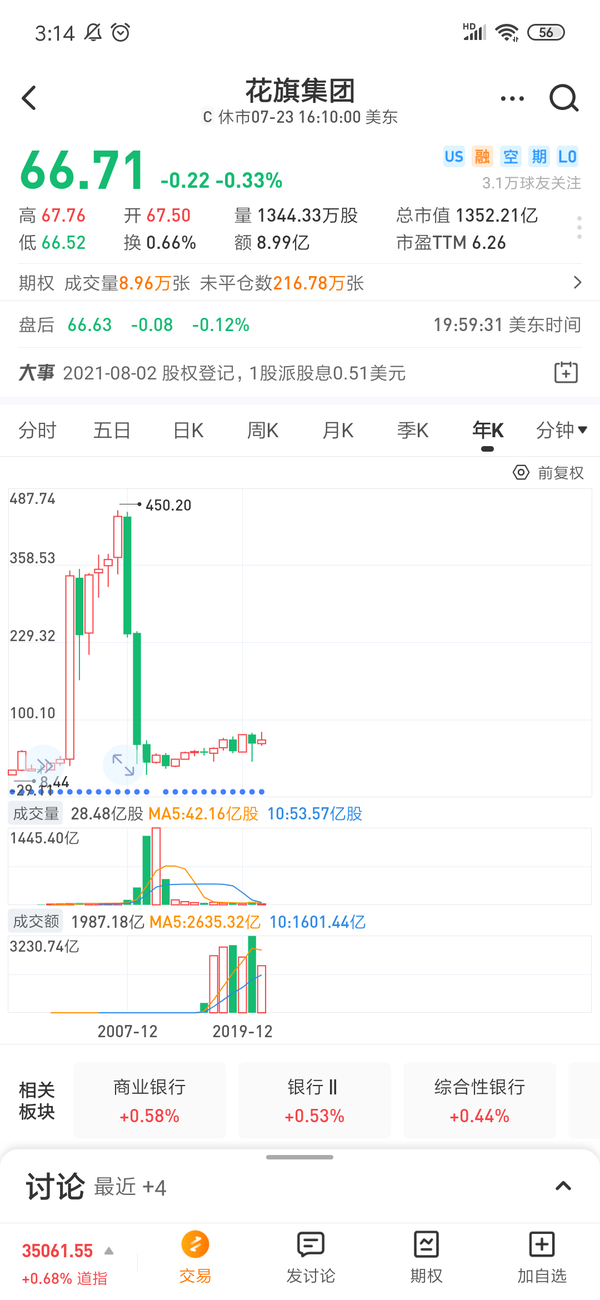
Task: Expand the chart to full screen
Action: [122, 766]
